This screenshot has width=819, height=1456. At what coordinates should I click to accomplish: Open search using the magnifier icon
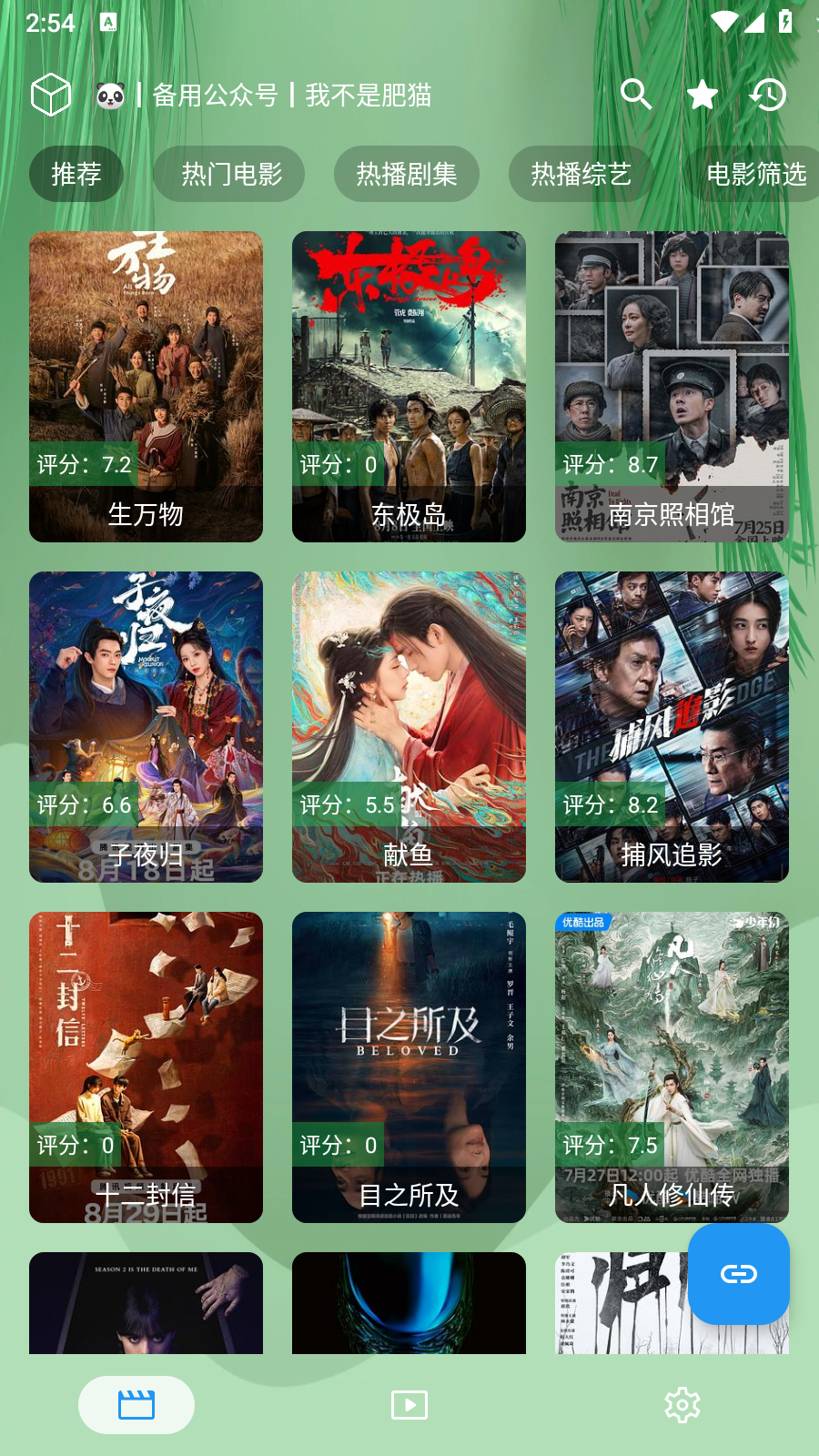(x=635, y=94)
